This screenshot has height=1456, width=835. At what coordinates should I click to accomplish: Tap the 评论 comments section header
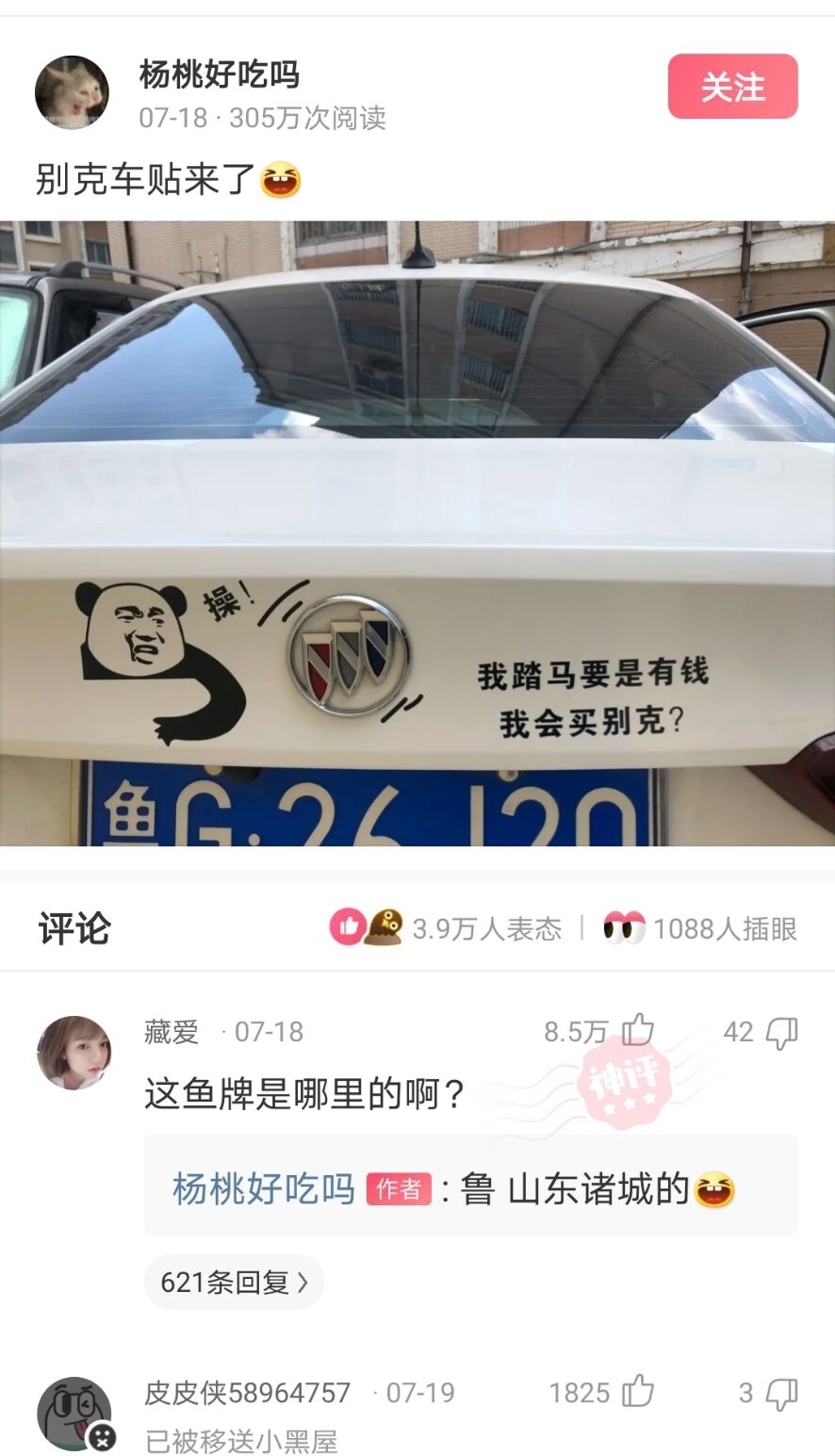(x=74, y=928)
